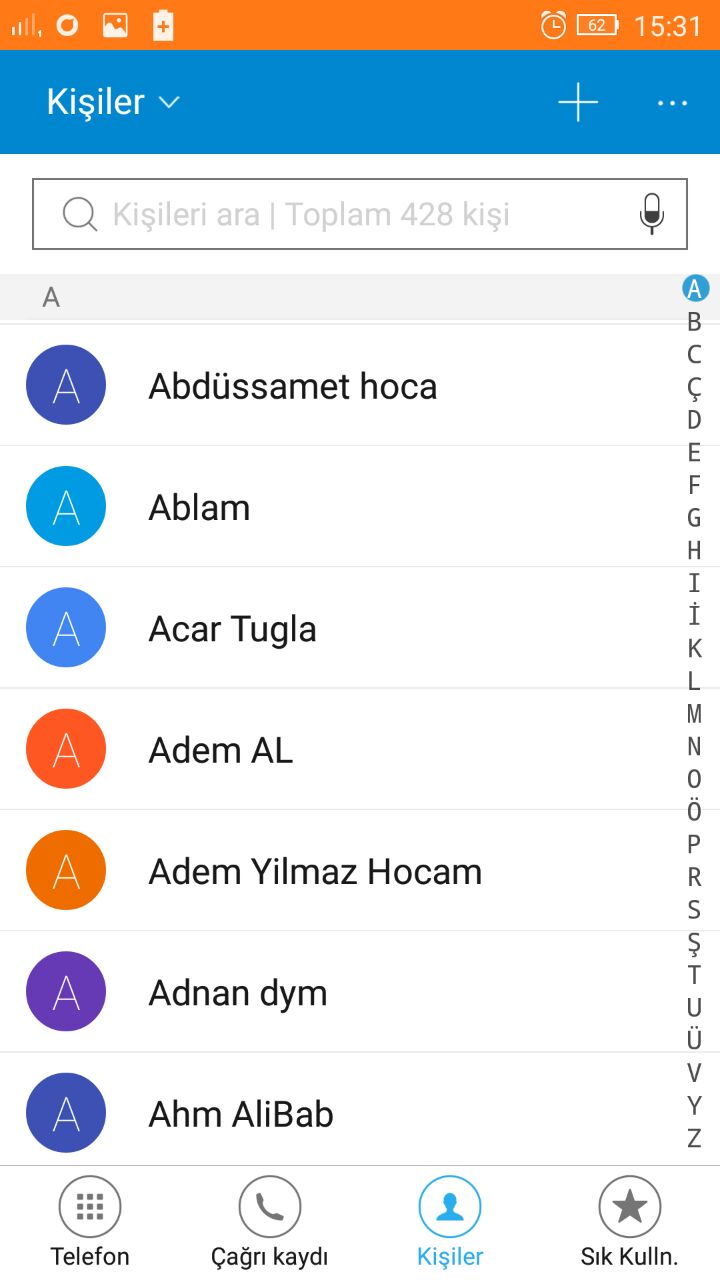Open contact Abdüssamet hoca

point(293,386)
